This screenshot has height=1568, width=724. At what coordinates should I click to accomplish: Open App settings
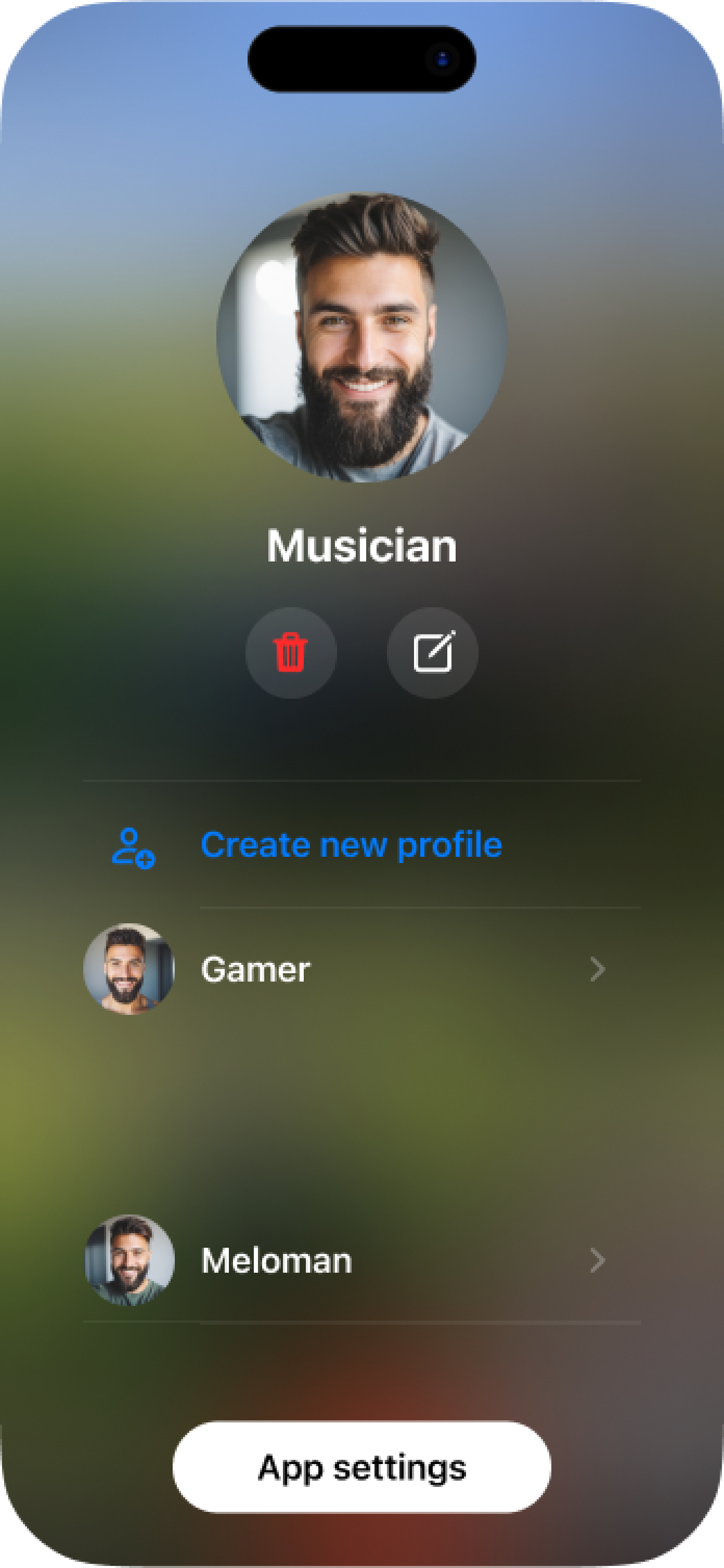click(361, 1467)
